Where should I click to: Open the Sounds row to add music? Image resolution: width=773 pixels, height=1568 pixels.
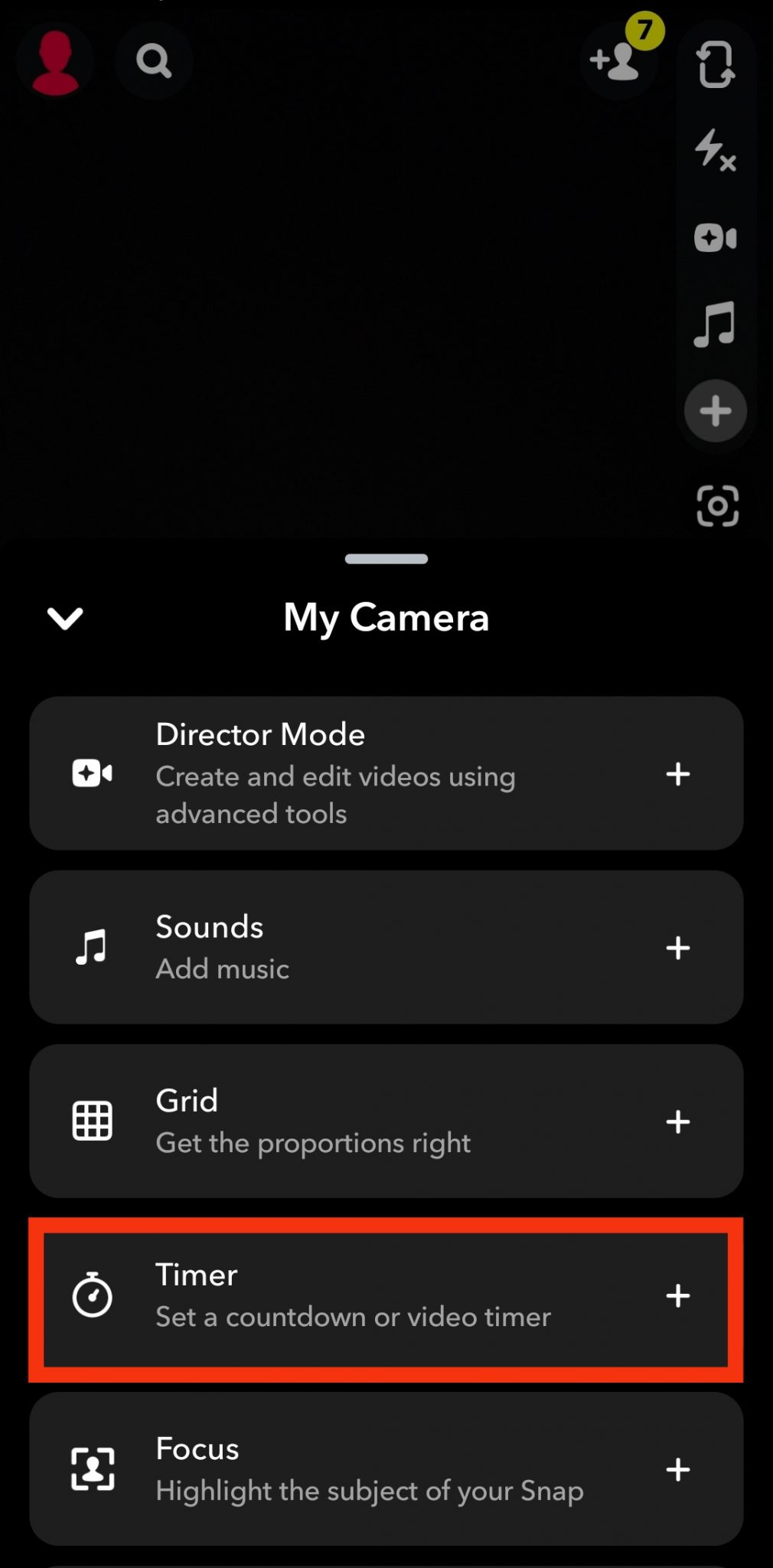tap(386, 947)
